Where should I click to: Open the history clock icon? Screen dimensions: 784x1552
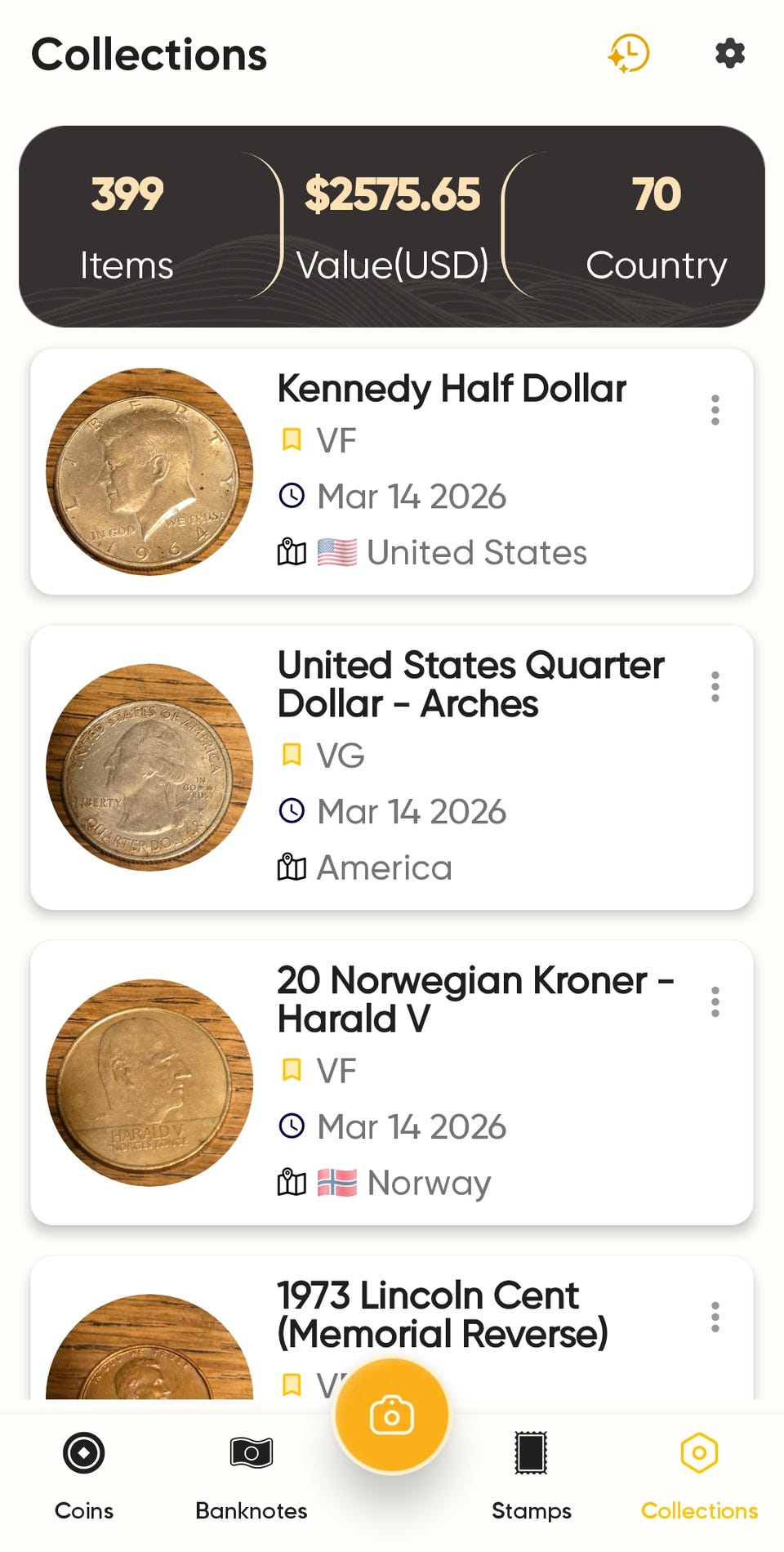628,54
